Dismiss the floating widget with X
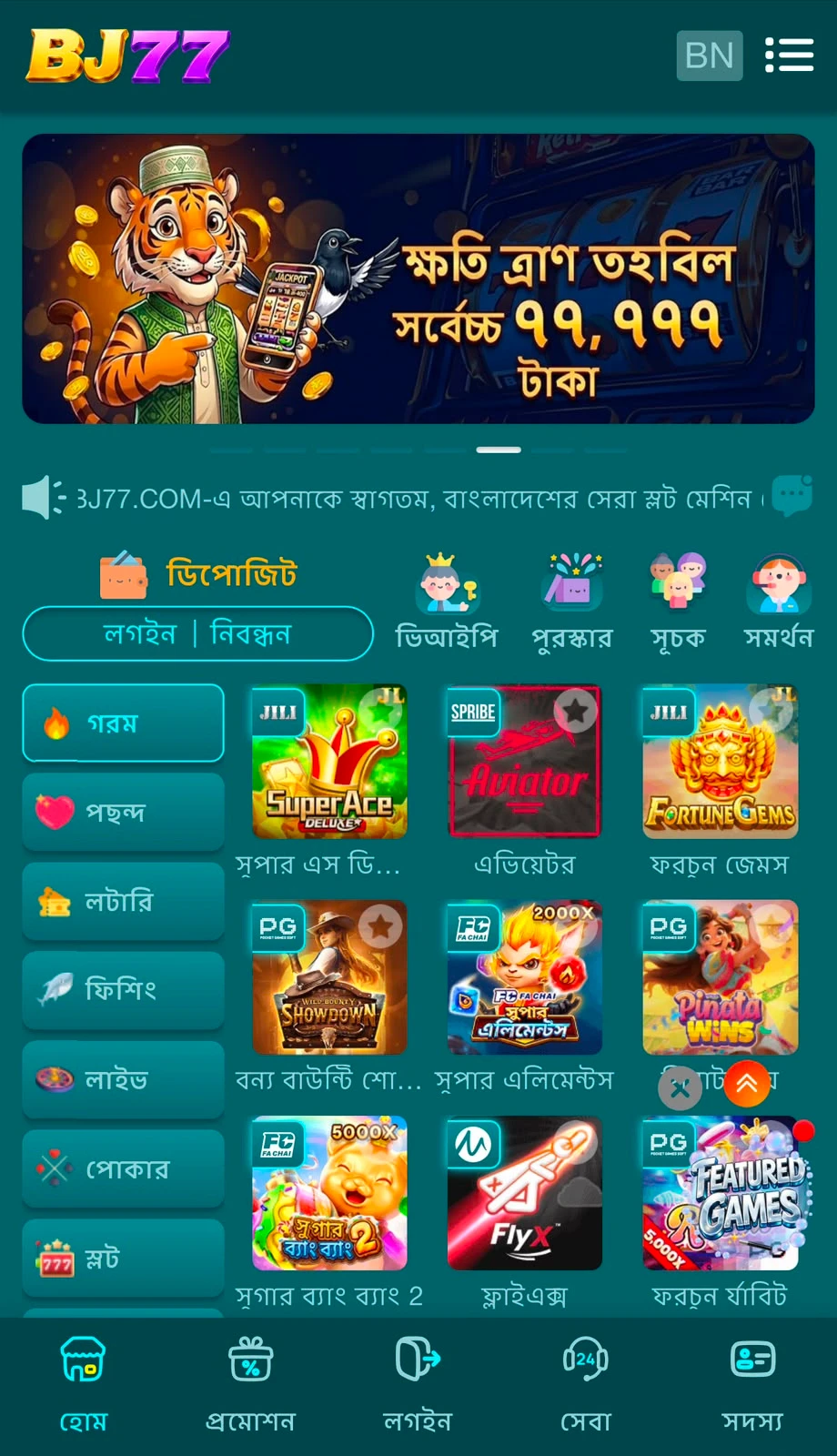837x1456 pixels. (680, 1087)
